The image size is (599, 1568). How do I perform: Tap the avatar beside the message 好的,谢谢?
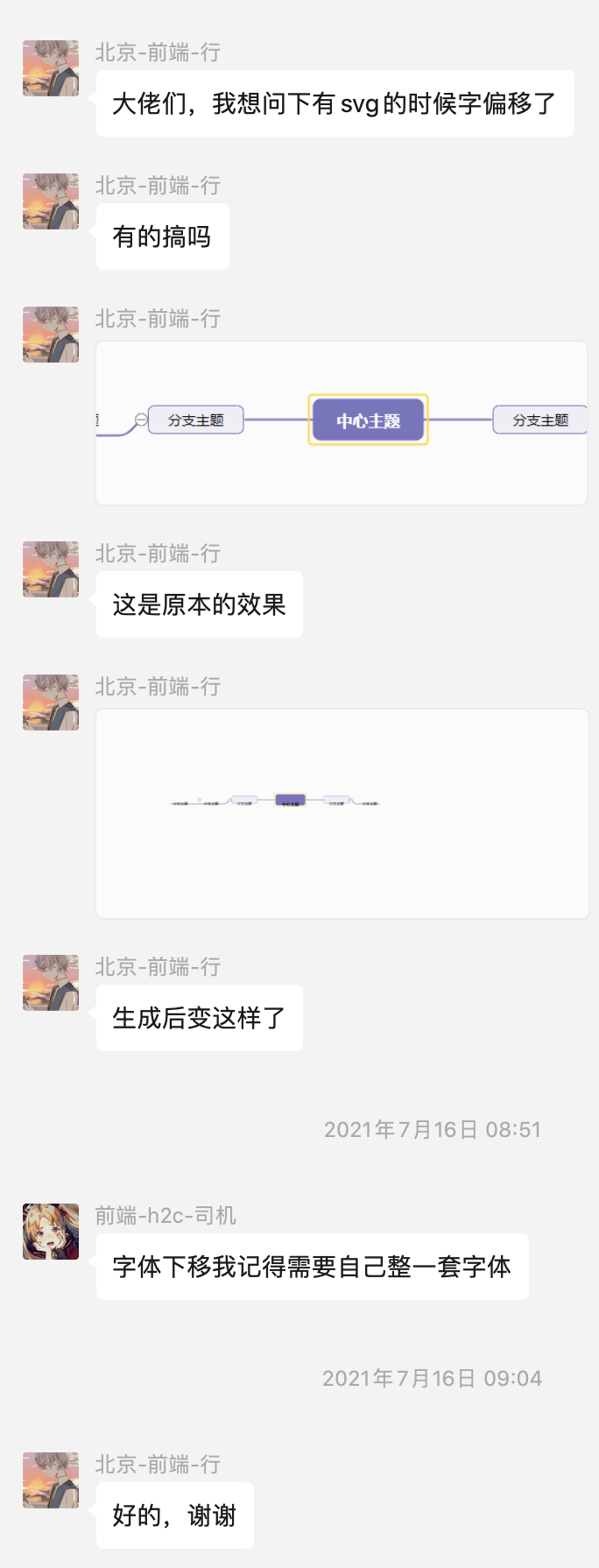point(51,1480)
